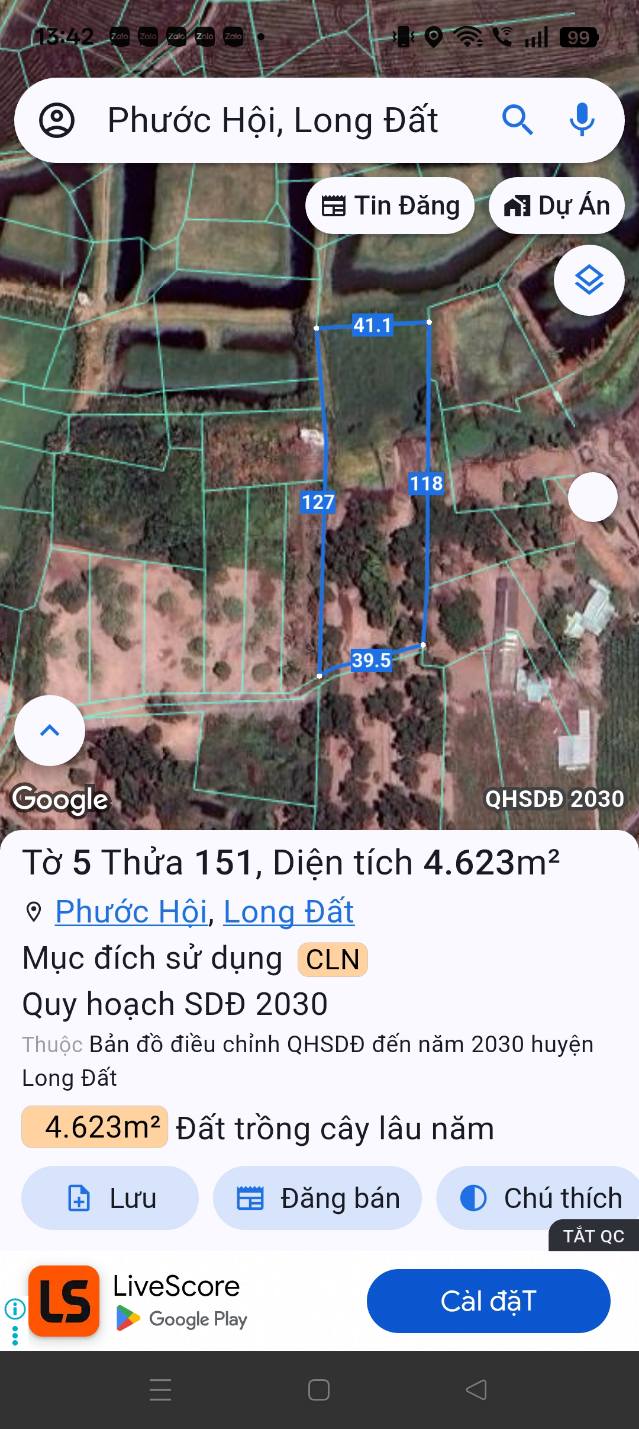Image resolution: width=639 pixels, height=1429 pixels.
Task: Go back with the system back button
Action: coord(477,1390)
